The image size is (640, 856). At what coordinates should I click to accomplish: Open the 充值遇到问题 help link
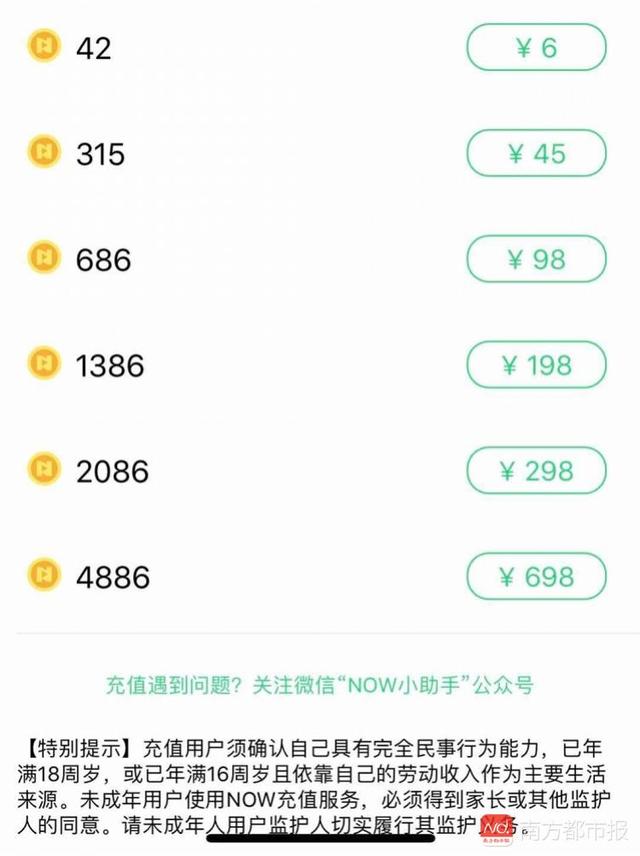320,685
